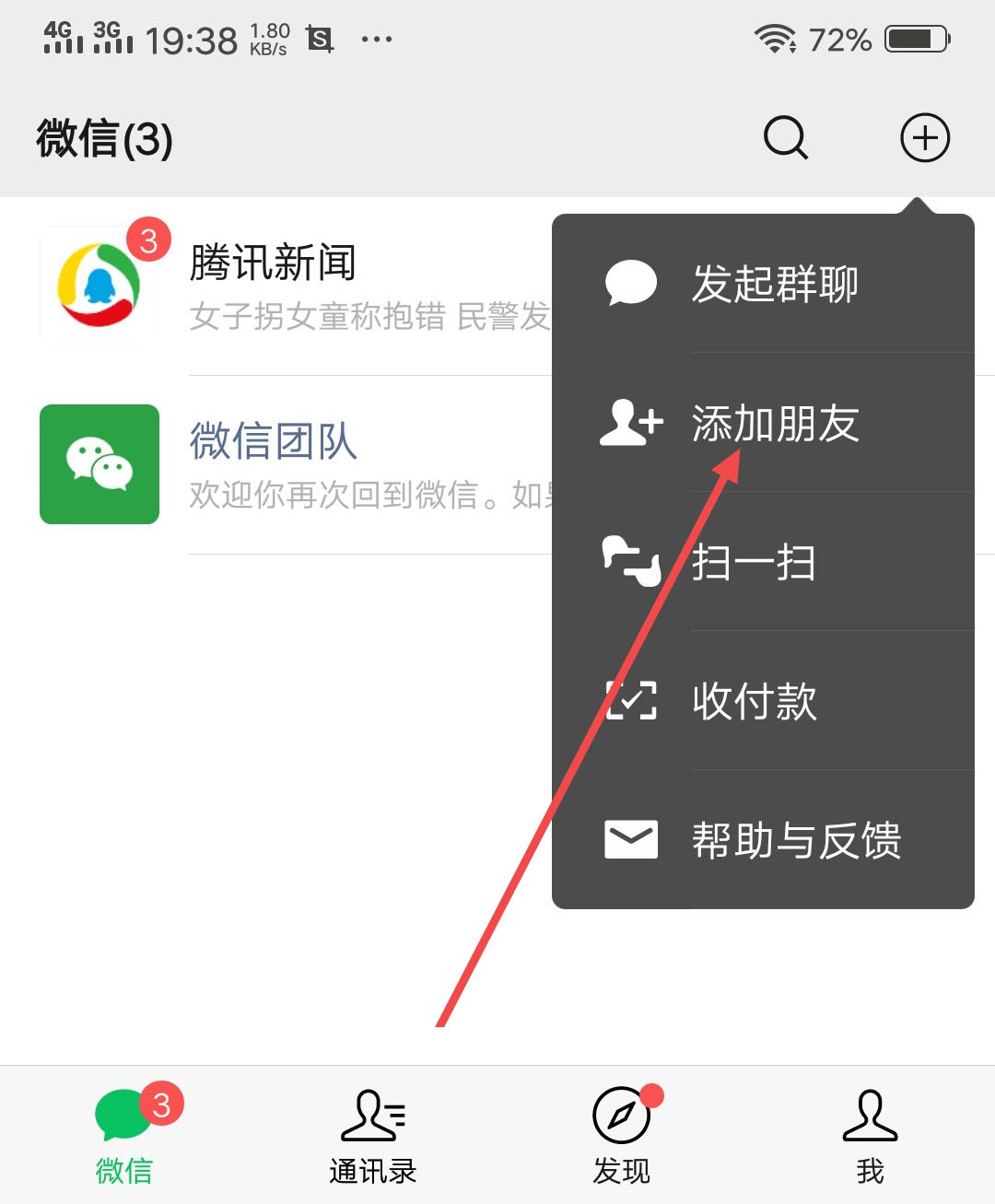Screen dimensions: 995x1204
Task: Open 扫一扫 scanner from the menu
Action: (763, 562)
